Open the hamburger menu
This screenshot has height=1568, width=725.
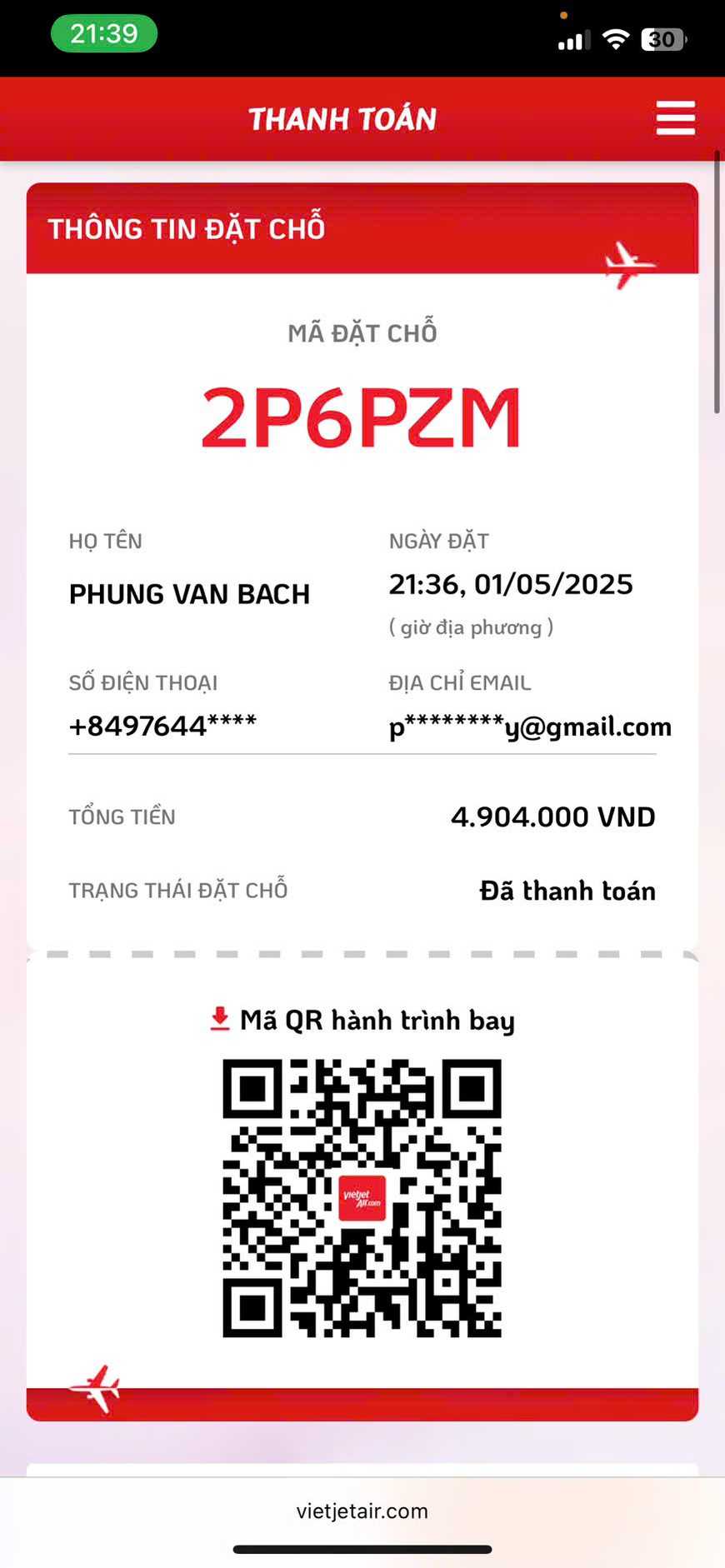coord(675,118)
